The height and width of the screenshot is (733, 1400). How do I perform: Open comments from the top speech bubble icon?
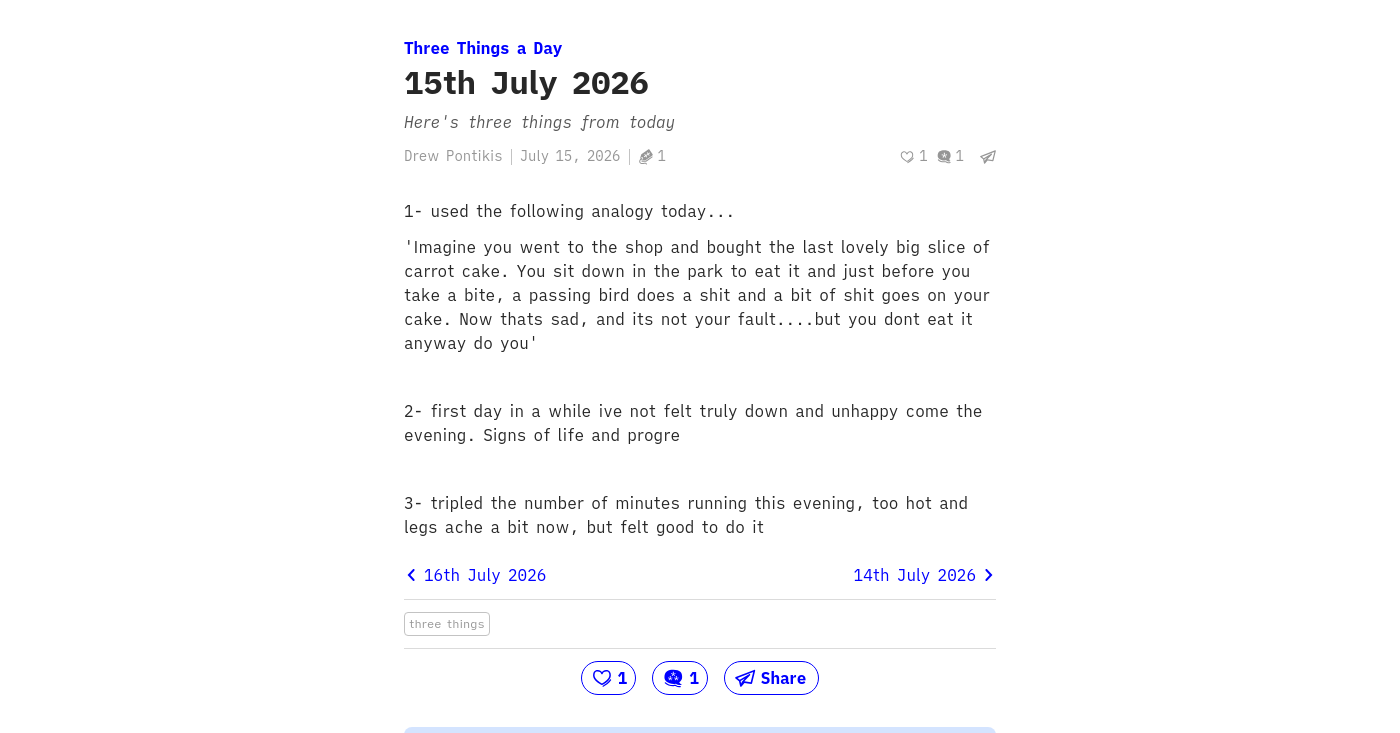pos(944,156)
